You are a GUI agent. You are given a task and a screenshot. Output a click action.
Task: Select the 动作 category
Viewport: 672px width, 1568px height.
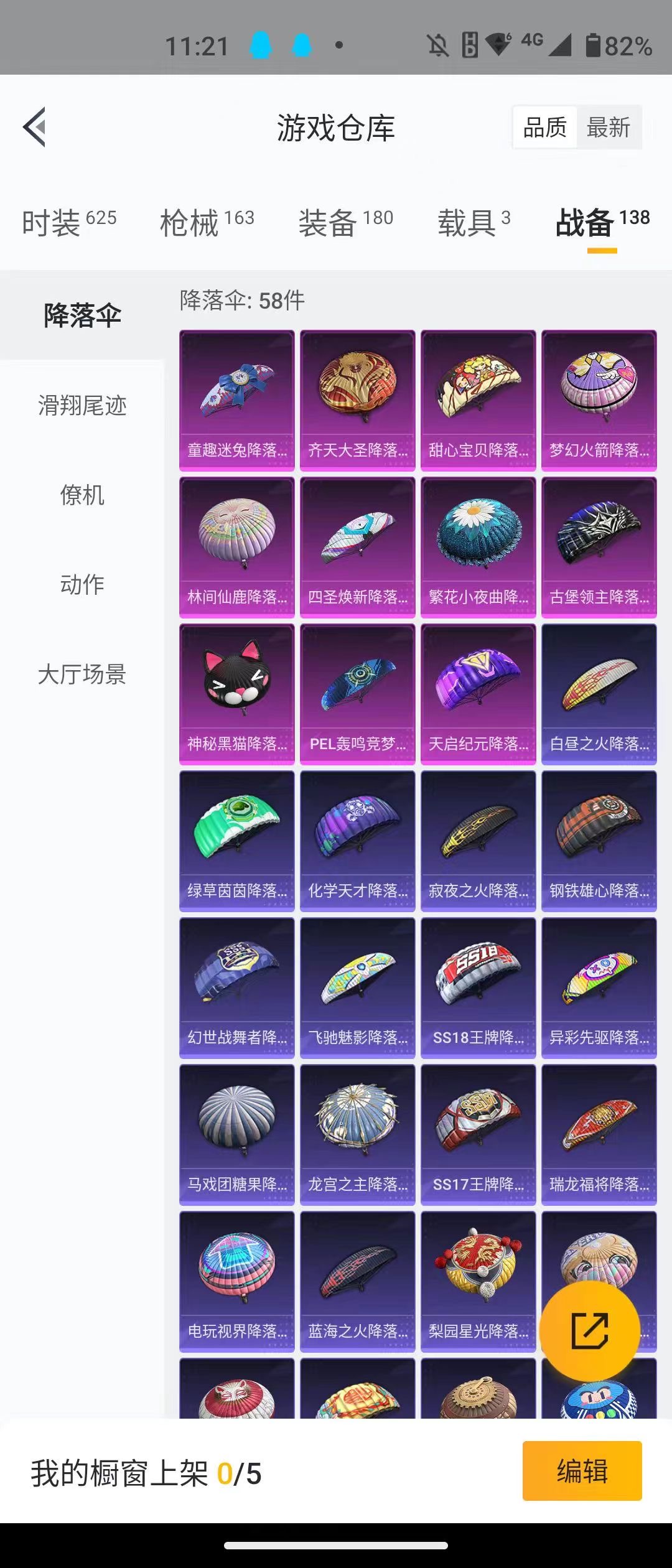tap(82, 585)
